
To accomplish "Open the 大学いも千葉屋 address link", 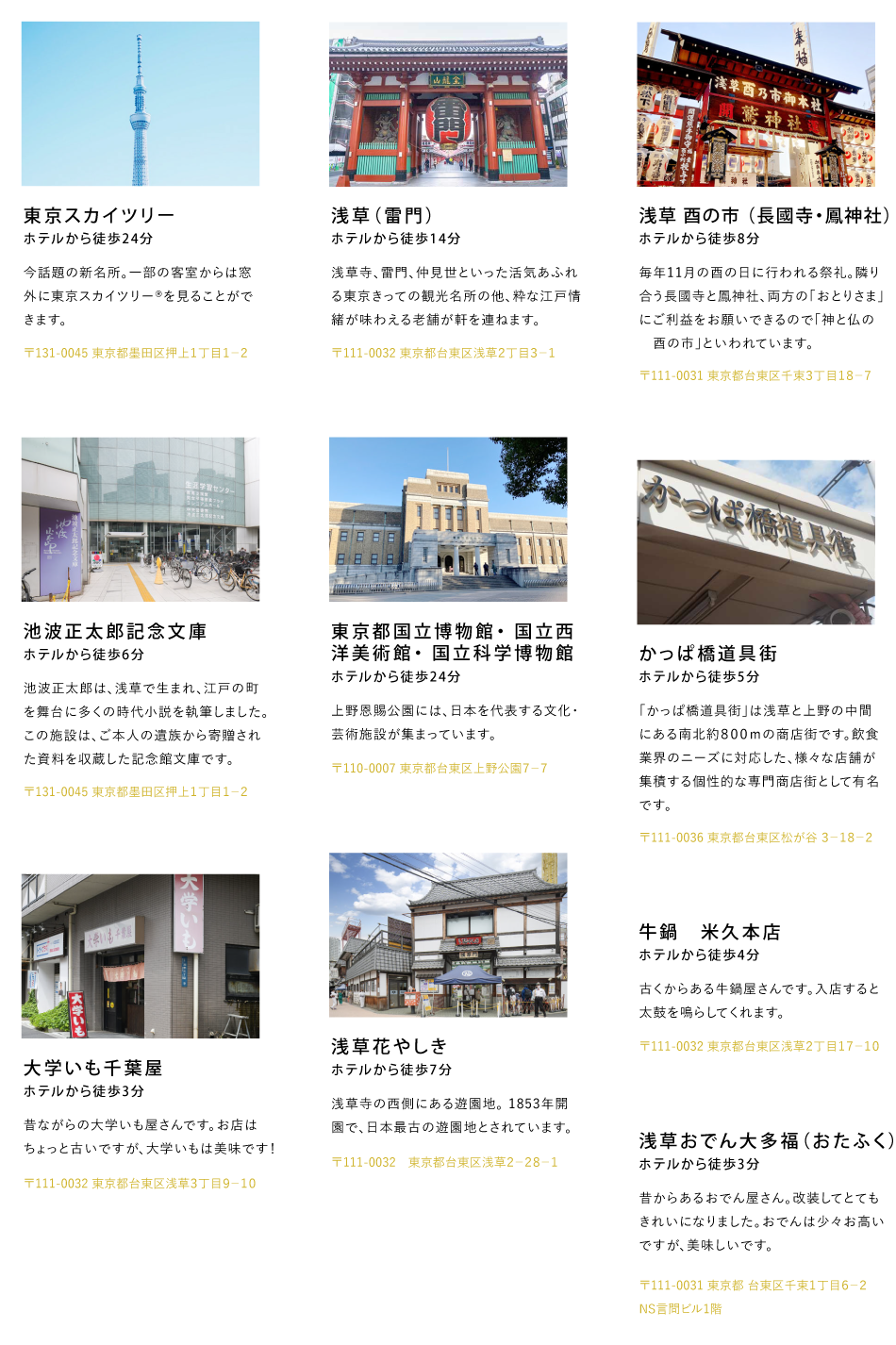I will [140, 1183].
